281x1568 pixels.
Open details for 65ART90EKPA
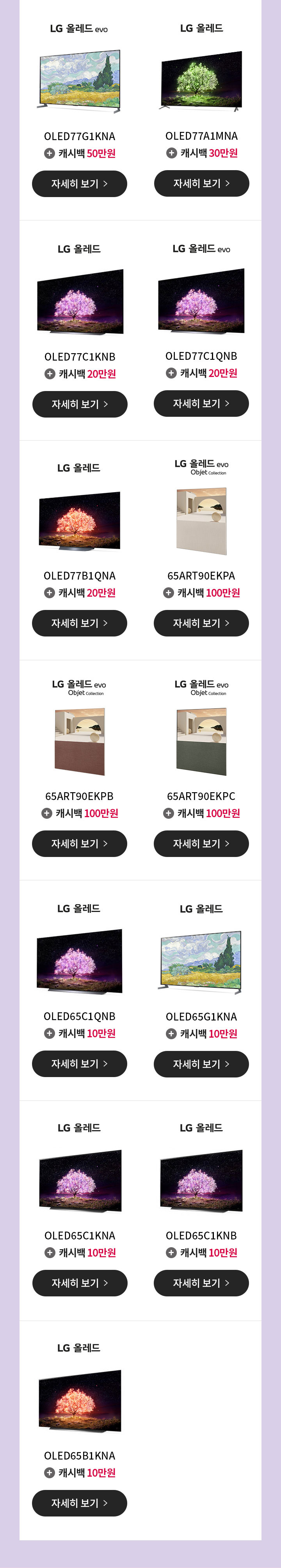point(201,623)
